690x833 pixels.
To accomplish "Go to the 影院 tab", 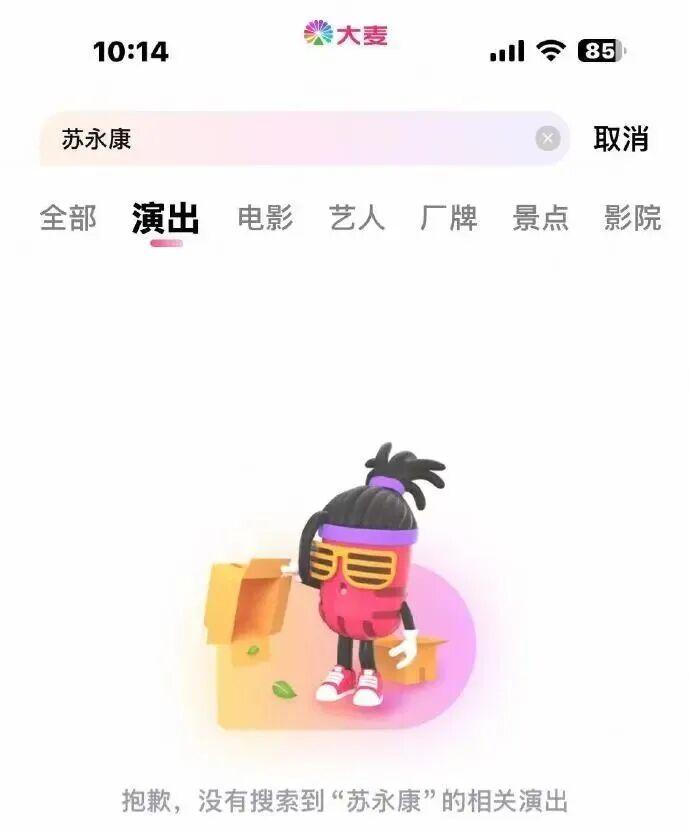I will [633, 218].
